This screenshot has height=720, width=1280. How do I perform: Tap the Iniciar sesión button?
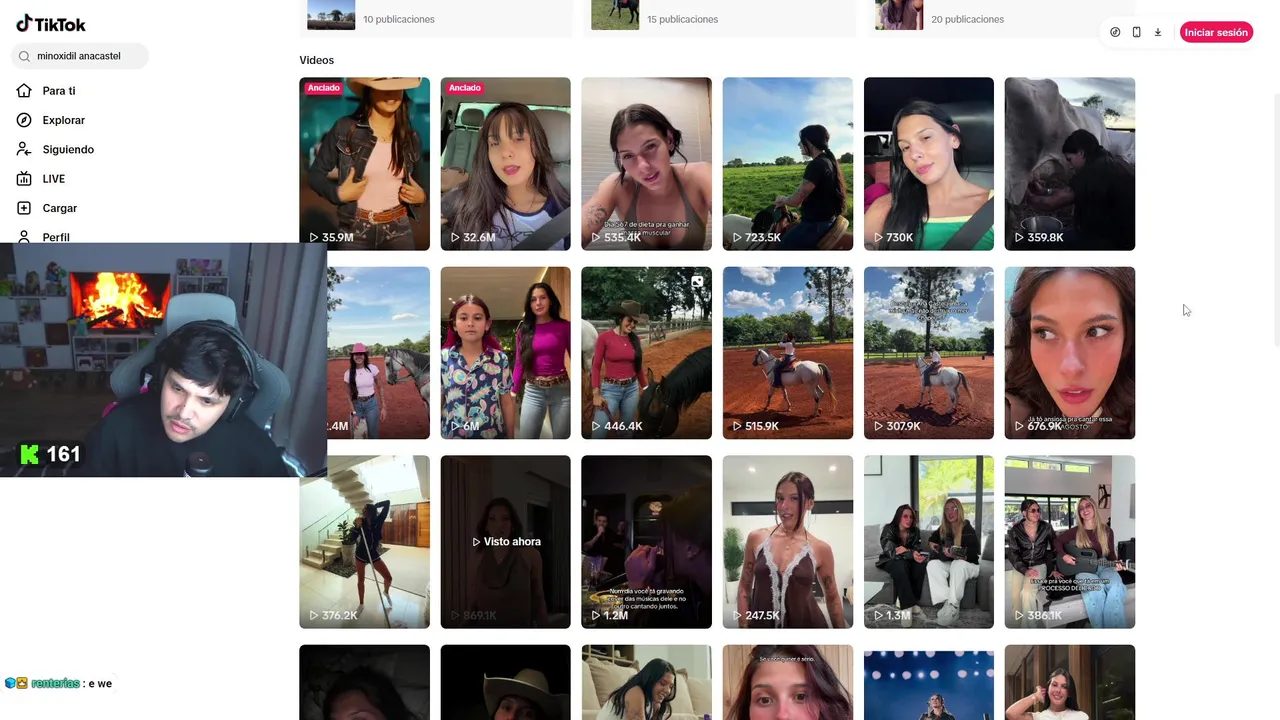pos(1215,32)
